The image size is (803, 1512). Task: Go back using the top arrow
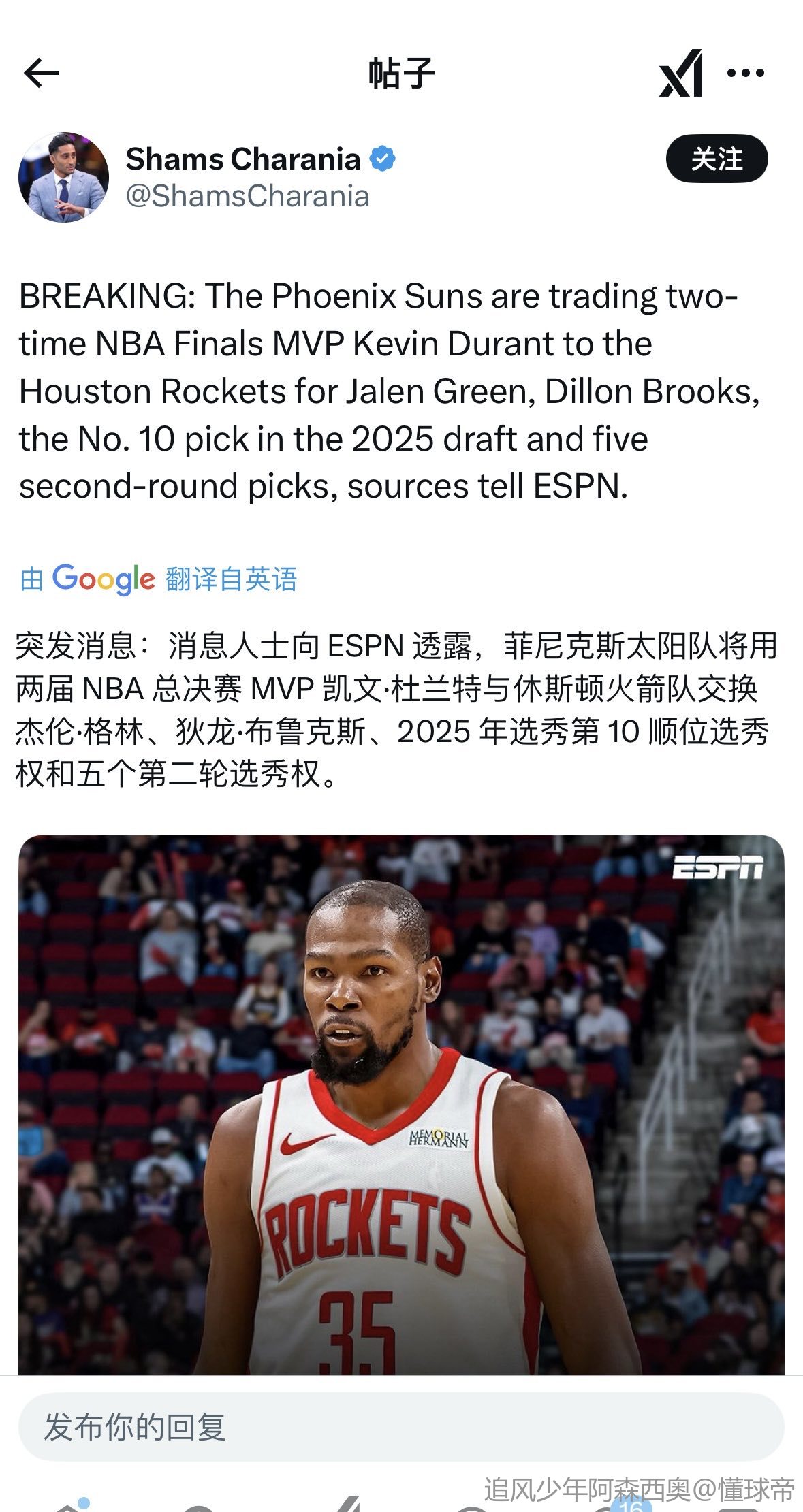42,73
